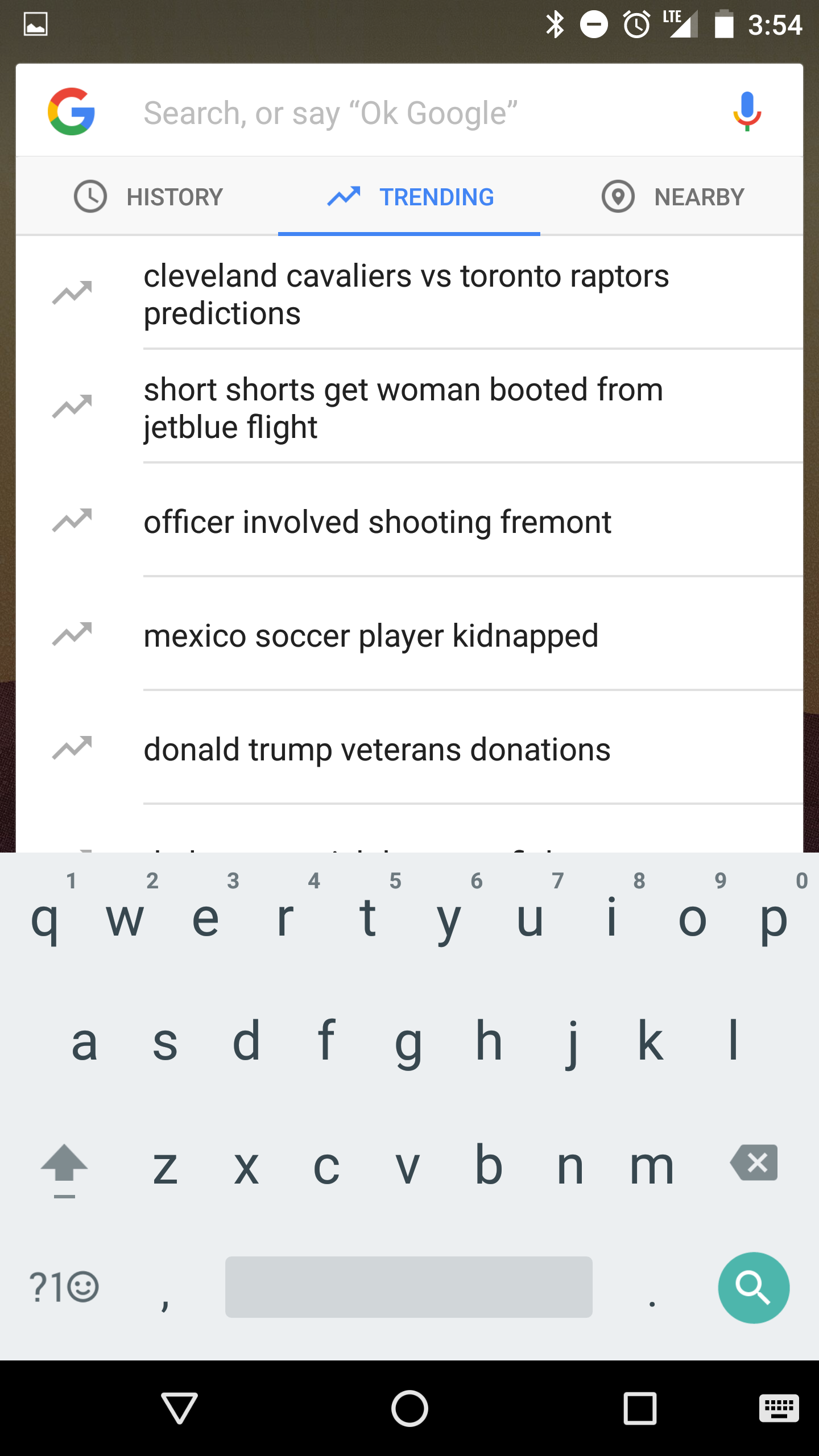Enable shift on the keyboard
Screen dimensions: 819x1456
point(64,1168)
